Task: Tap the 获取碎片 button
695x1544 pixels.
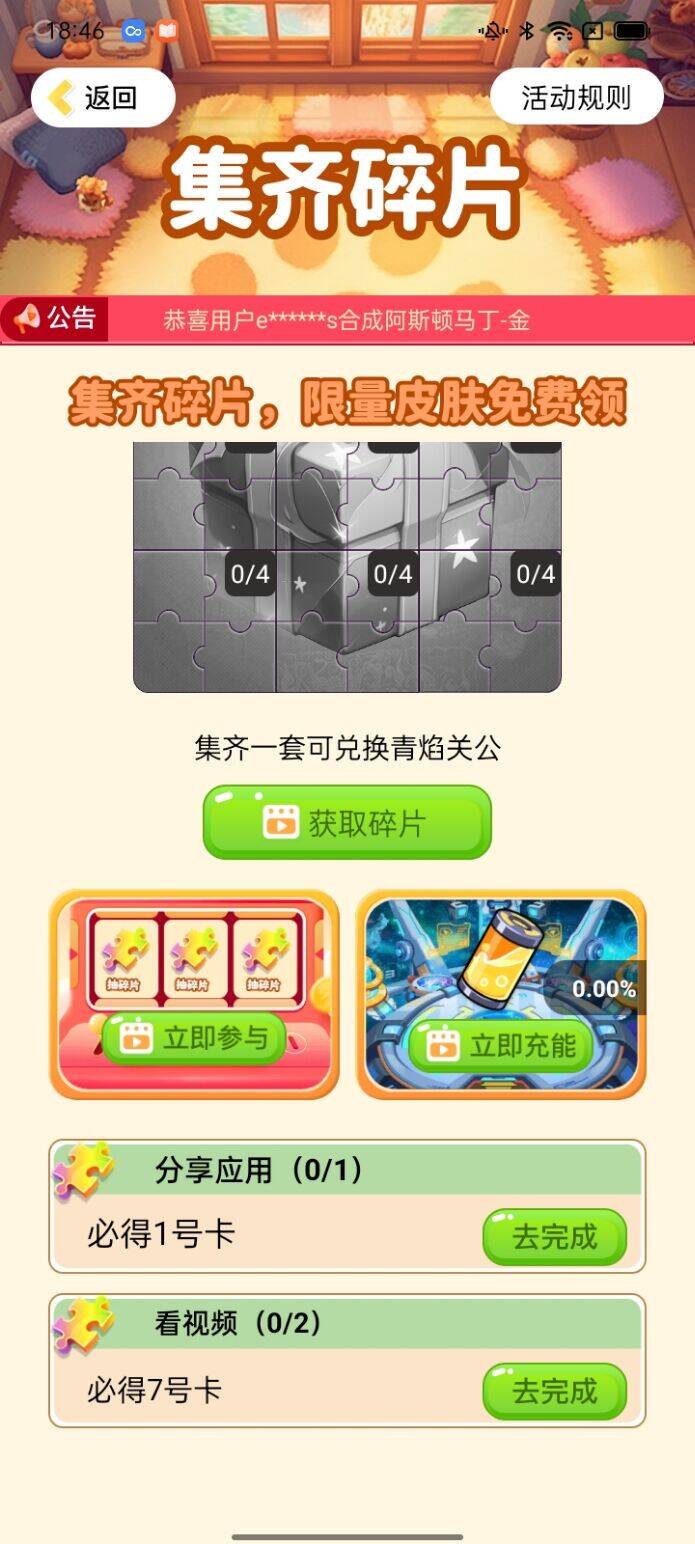Action: pyautogui.click(x=347, y=822)
